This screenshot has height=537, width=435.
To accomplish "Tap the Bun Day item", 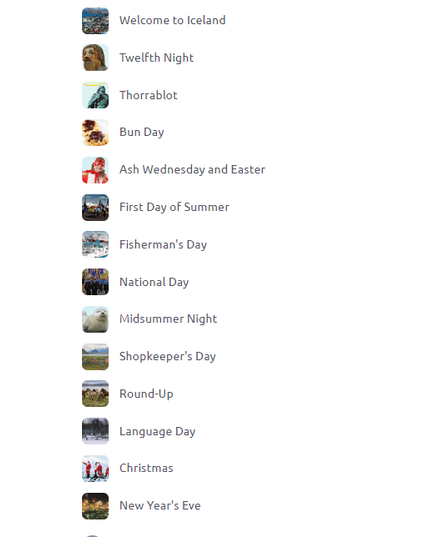I will pyautogui.click(x=141, y=132).
